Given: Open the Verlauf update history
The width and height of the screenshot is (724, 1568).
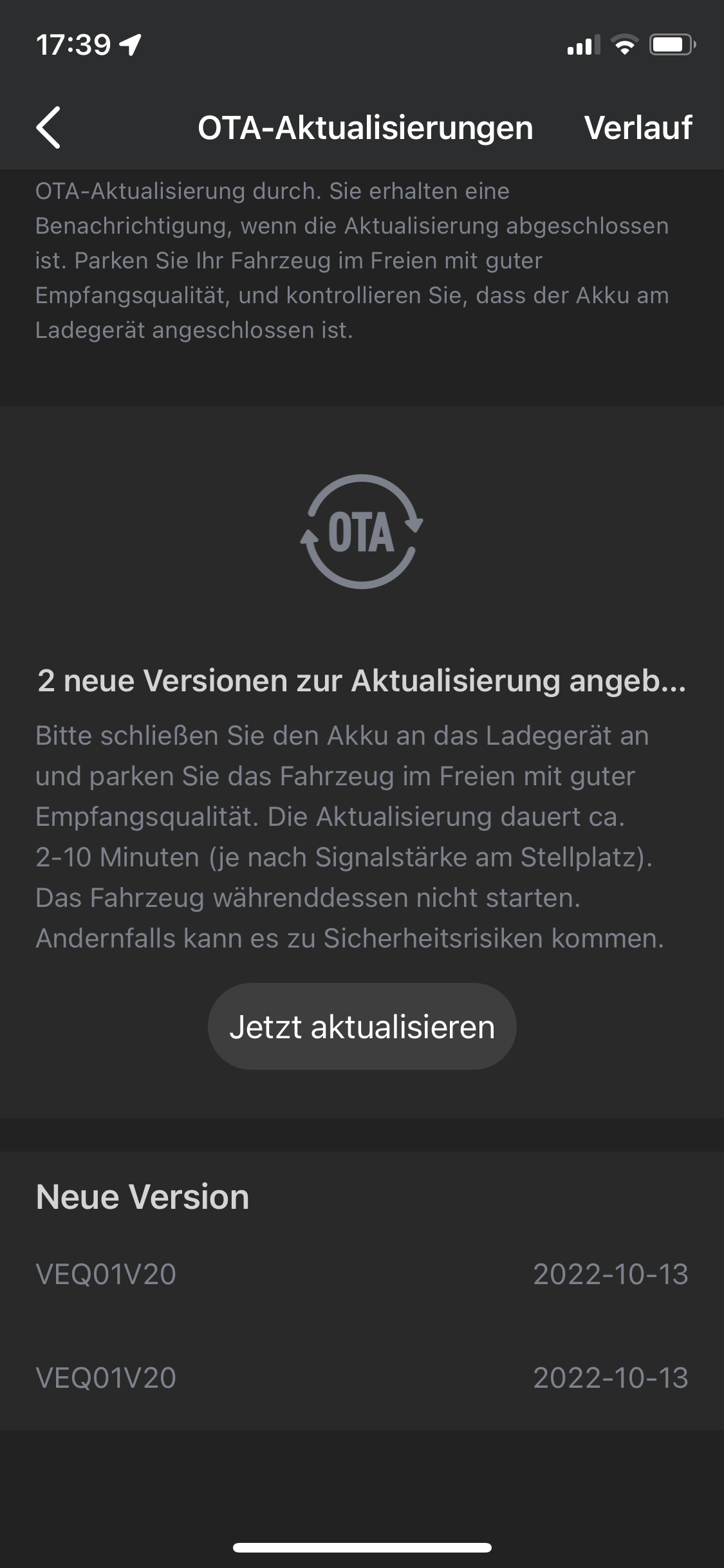Looking at the screenshot, I should [638, 127].
